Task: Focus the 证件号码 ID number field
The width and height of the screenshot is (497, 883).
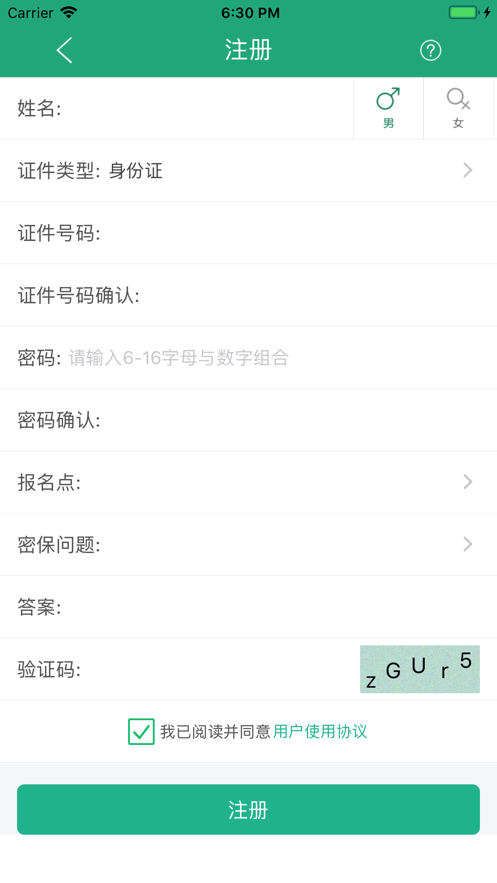Action: (x=248, y=233)
